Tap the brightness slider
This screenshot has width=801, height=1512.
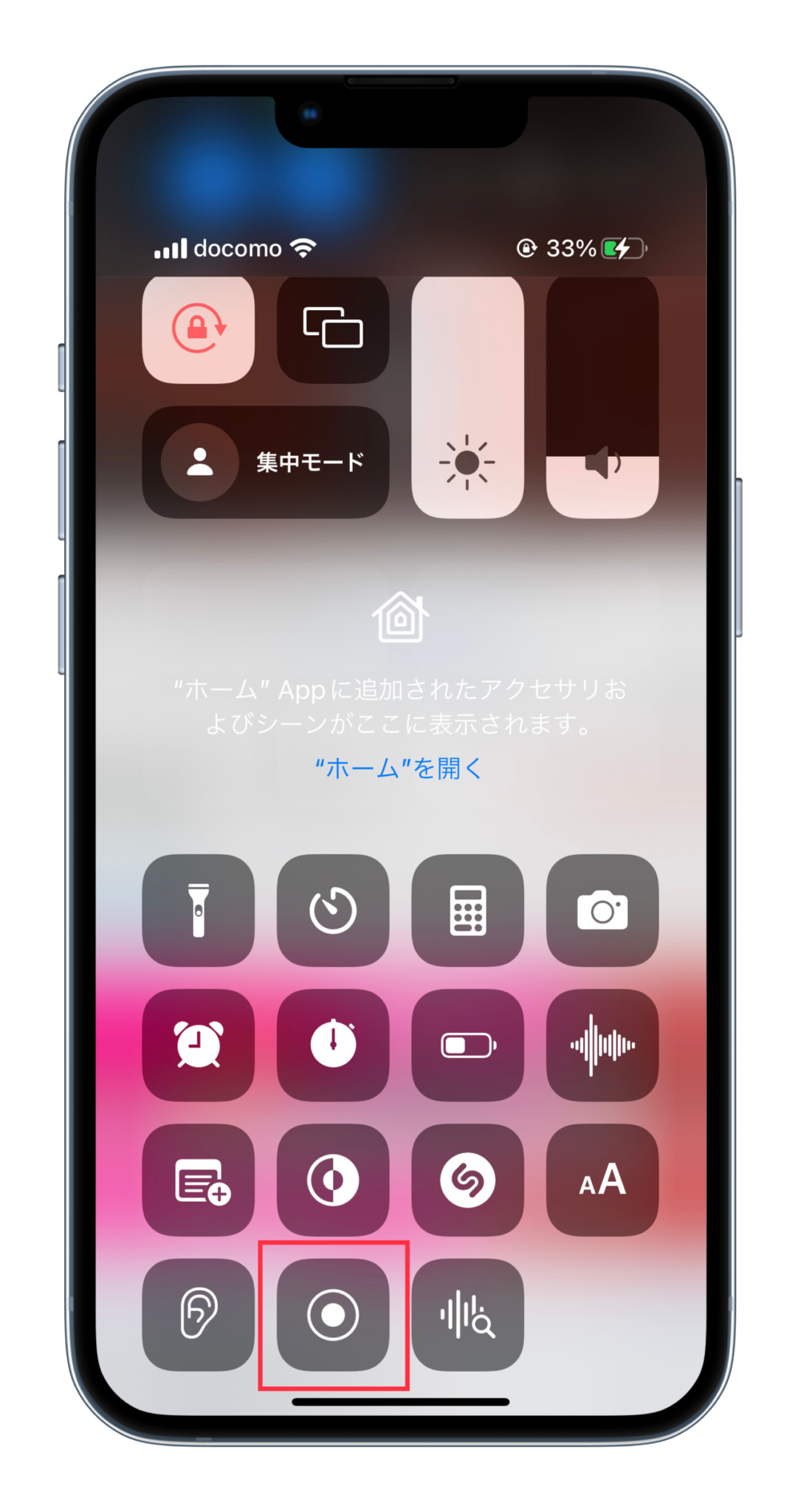click(x=467, y=396)
